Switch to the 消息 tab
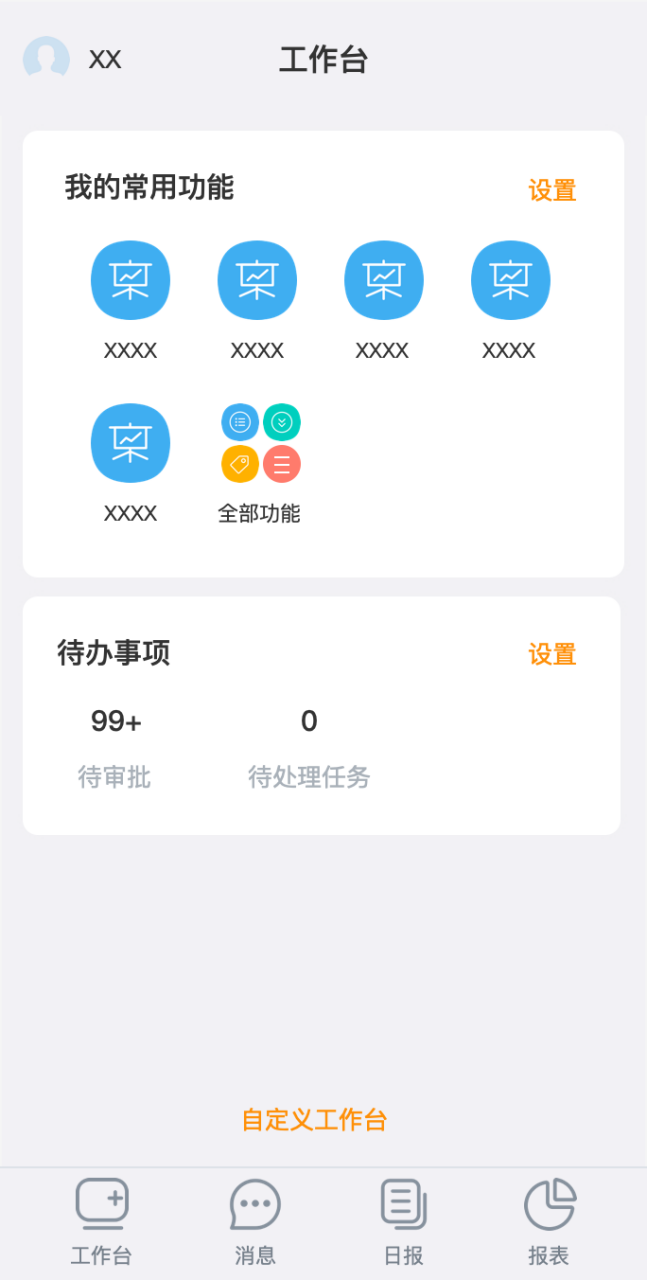 pos(255,1222)
